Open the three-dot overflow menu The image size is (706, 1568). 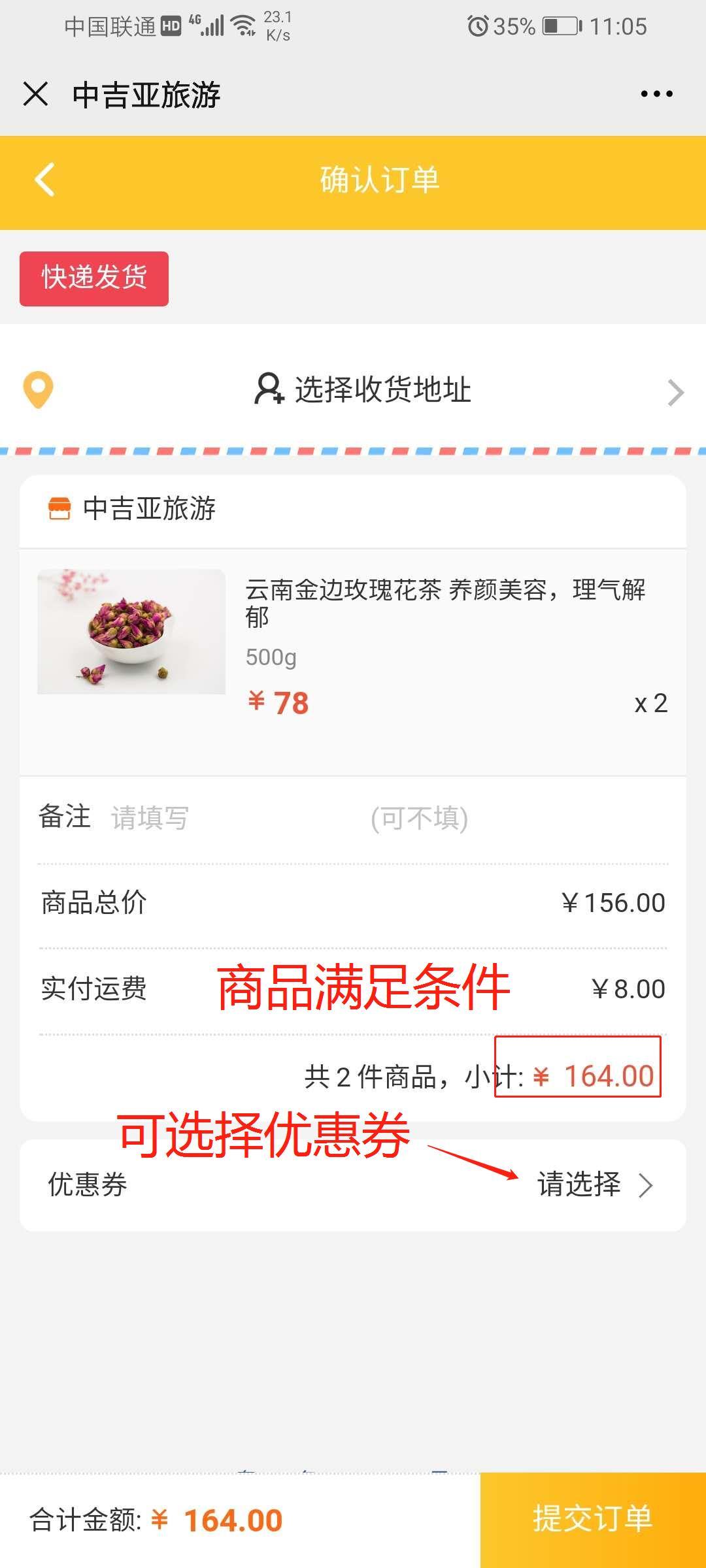[x=656, y=94]
